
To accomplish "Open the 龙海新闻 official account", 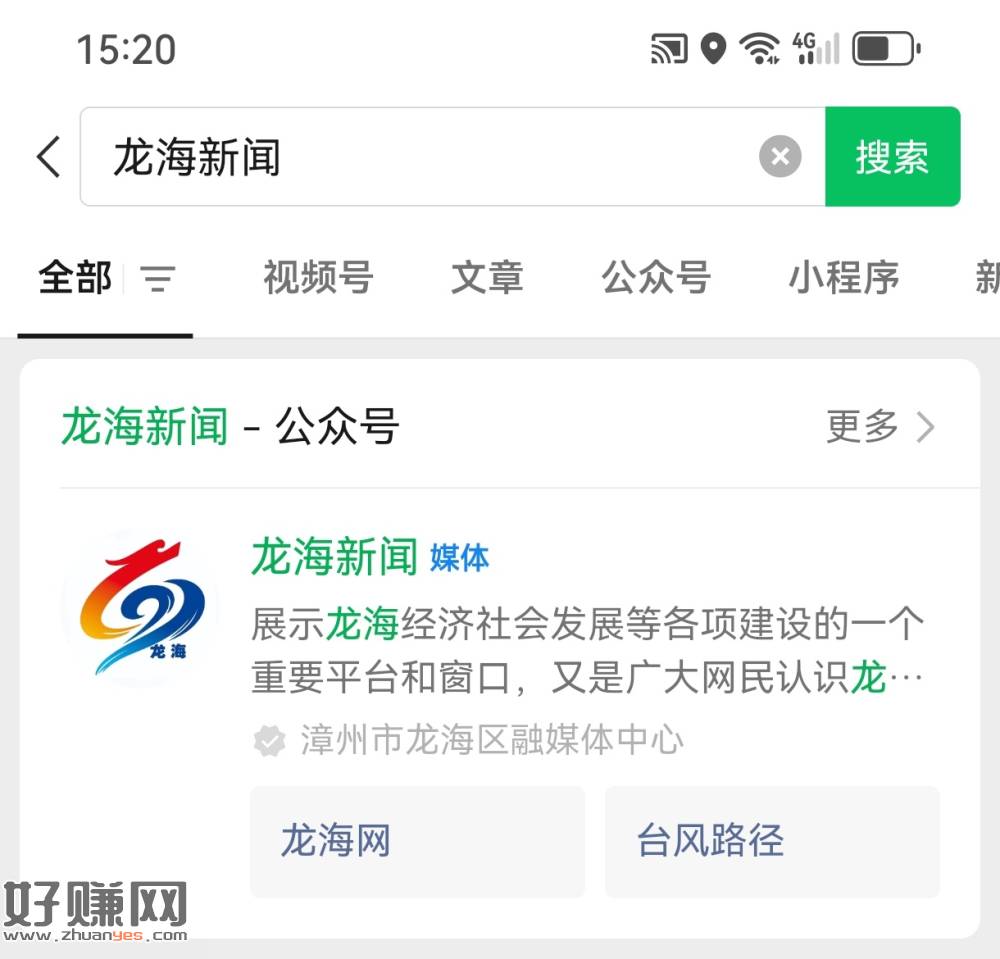I will tap(334, 557).
